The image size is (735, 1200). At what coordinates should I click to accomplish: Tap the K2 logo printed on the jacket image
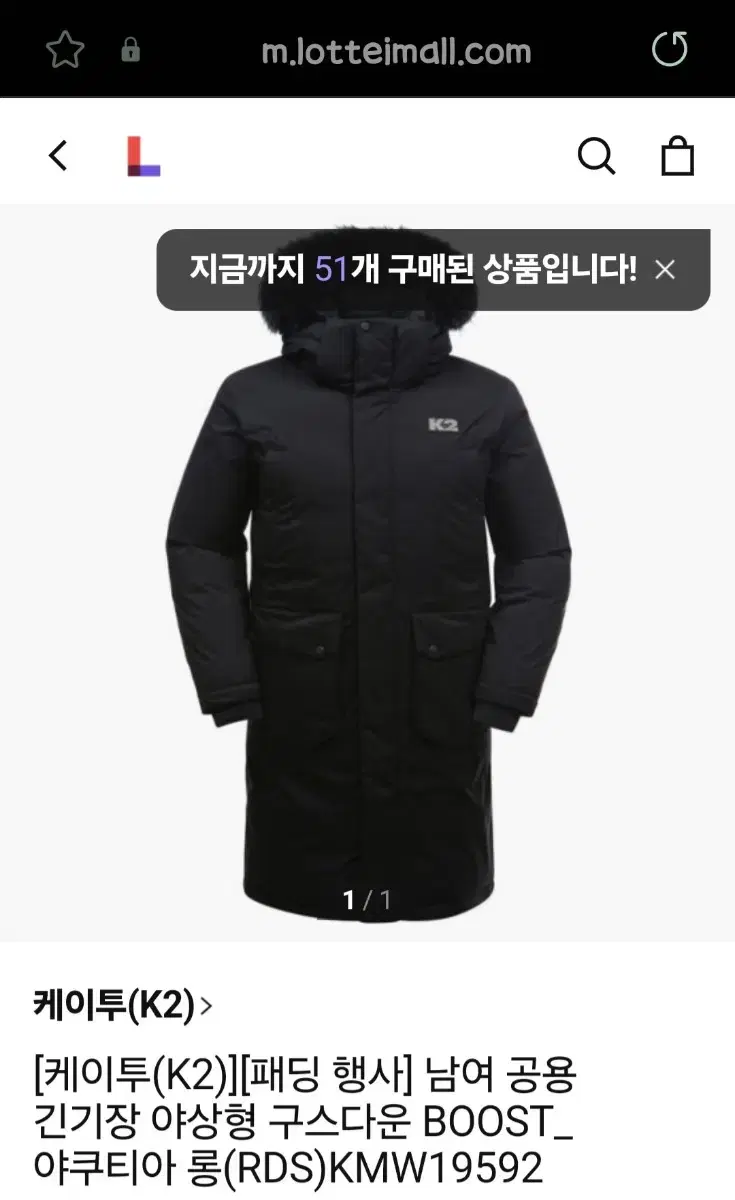[x=441, y=424]
